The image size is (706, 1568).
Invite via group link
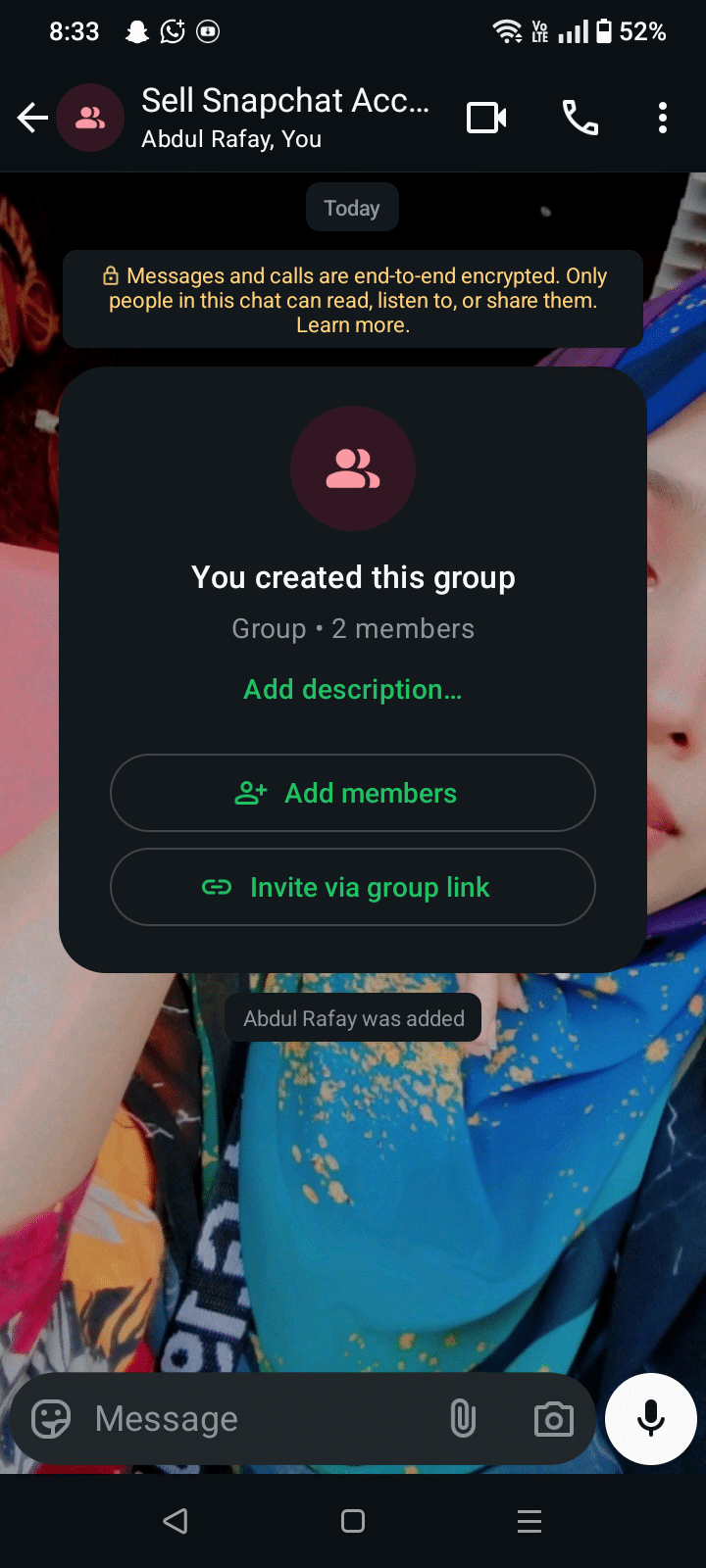(x=353, y=887)
